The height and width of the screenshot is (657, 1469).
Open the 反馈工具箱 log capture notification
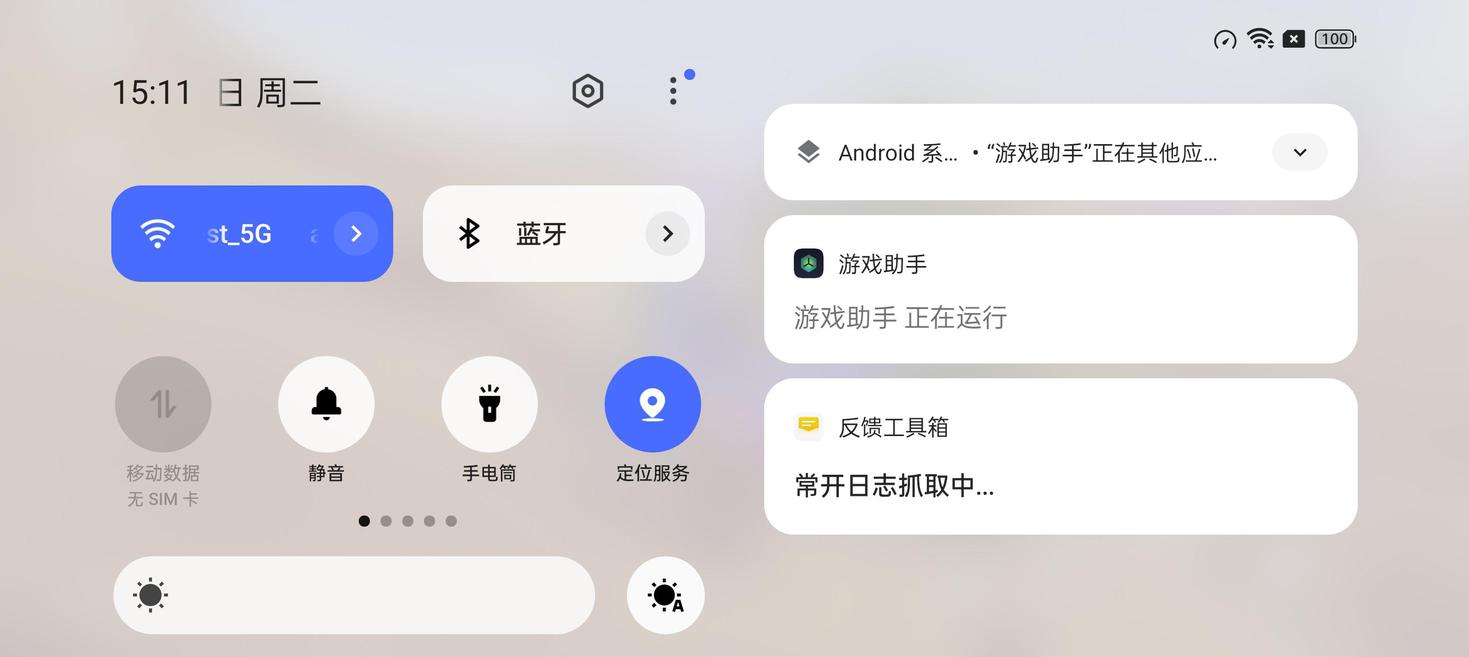pos(1060,457)
